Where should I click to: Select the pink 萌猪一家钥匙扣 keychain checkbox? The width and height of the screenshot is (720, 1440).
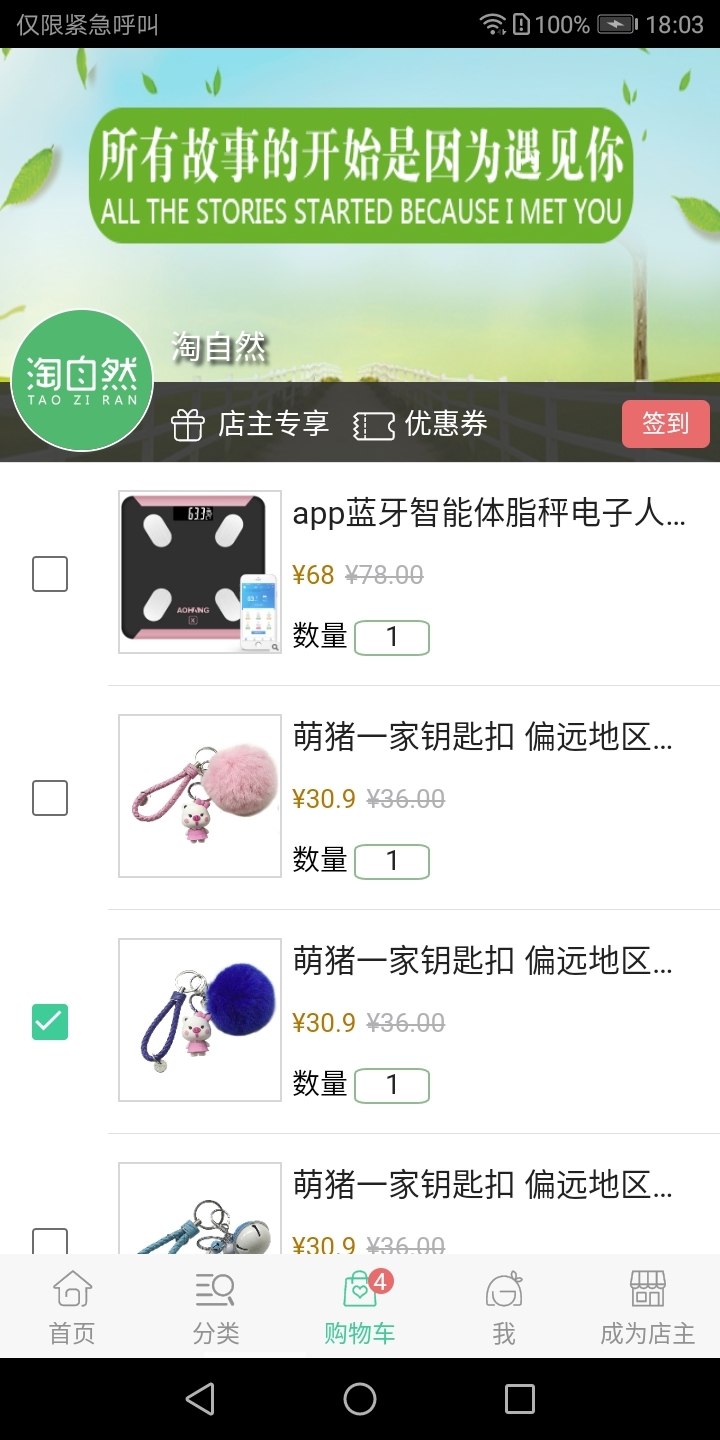50,797
